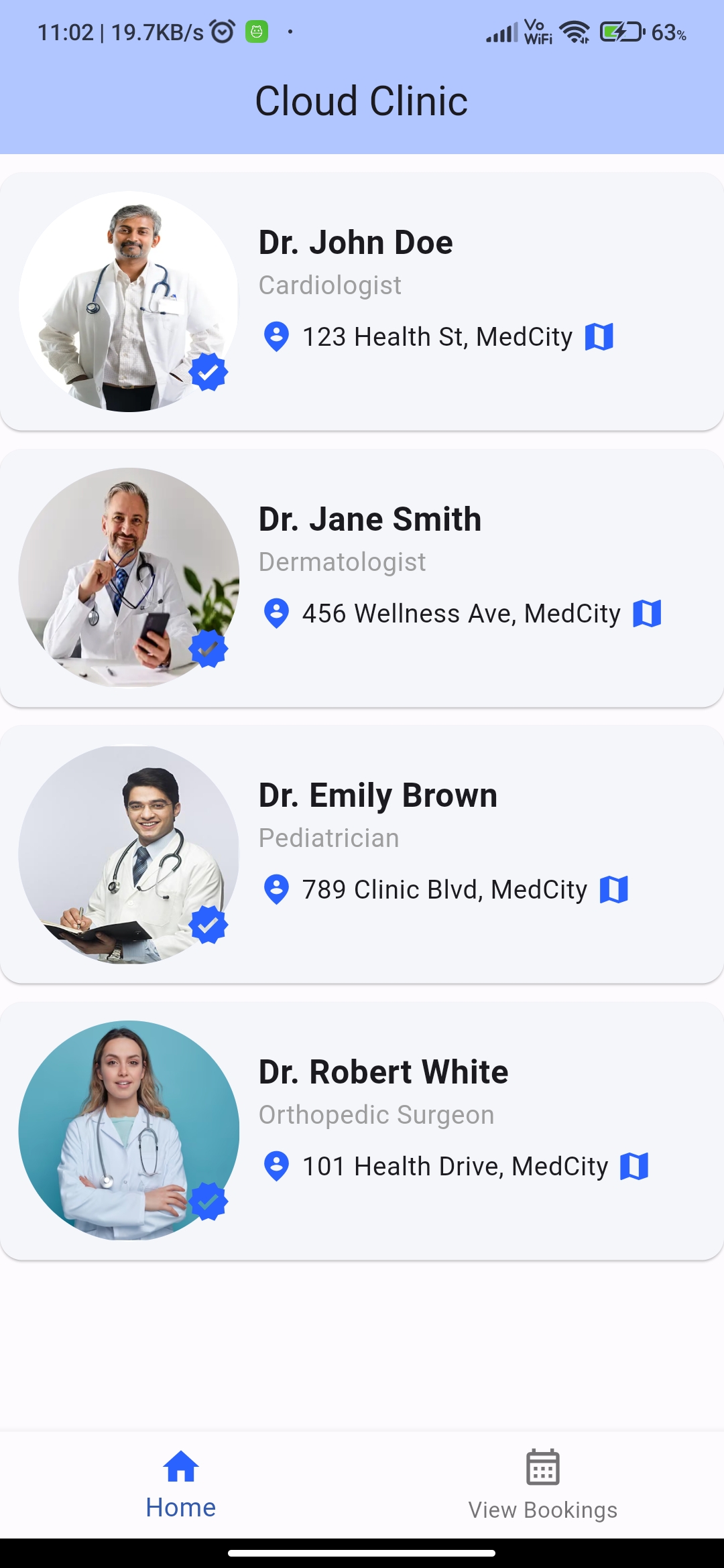Open the map icon beside 123 Health St
This screenshot has height=1568, width=724.
(x=599, y=336)
